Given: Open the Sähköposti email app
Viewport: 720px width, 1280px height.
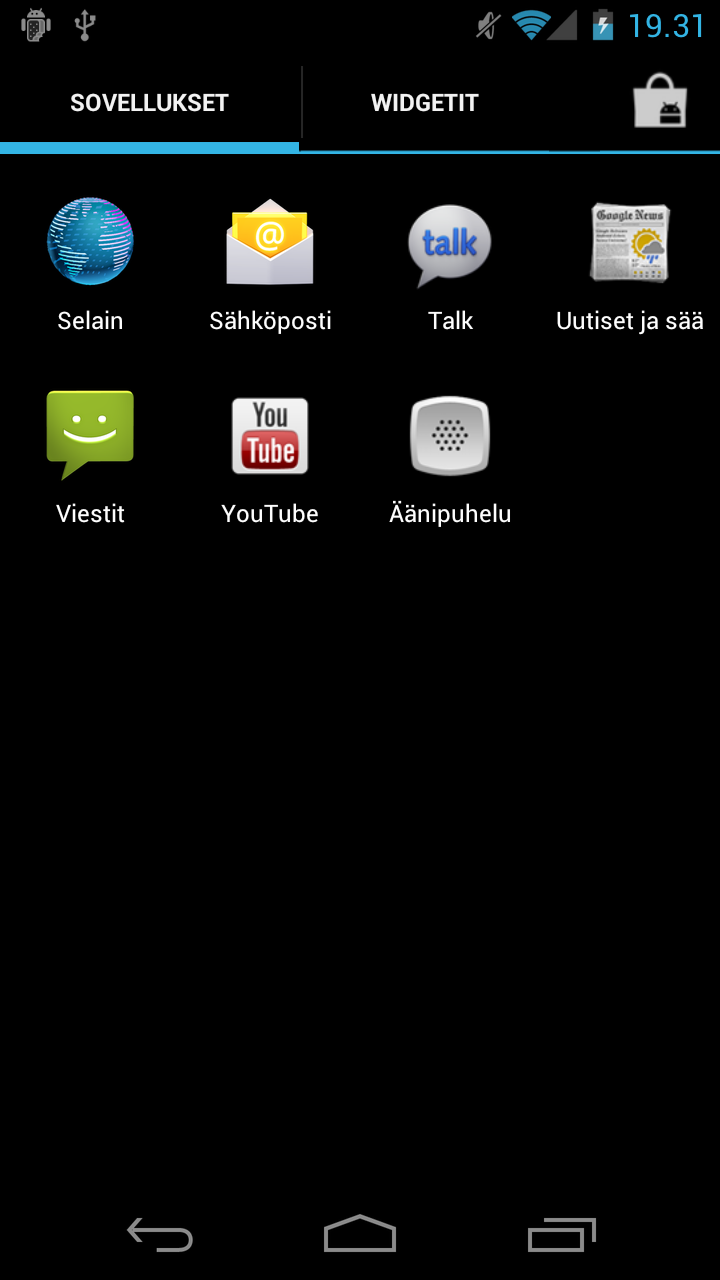Looking at the screenshot, I should (x=270, y=264).
